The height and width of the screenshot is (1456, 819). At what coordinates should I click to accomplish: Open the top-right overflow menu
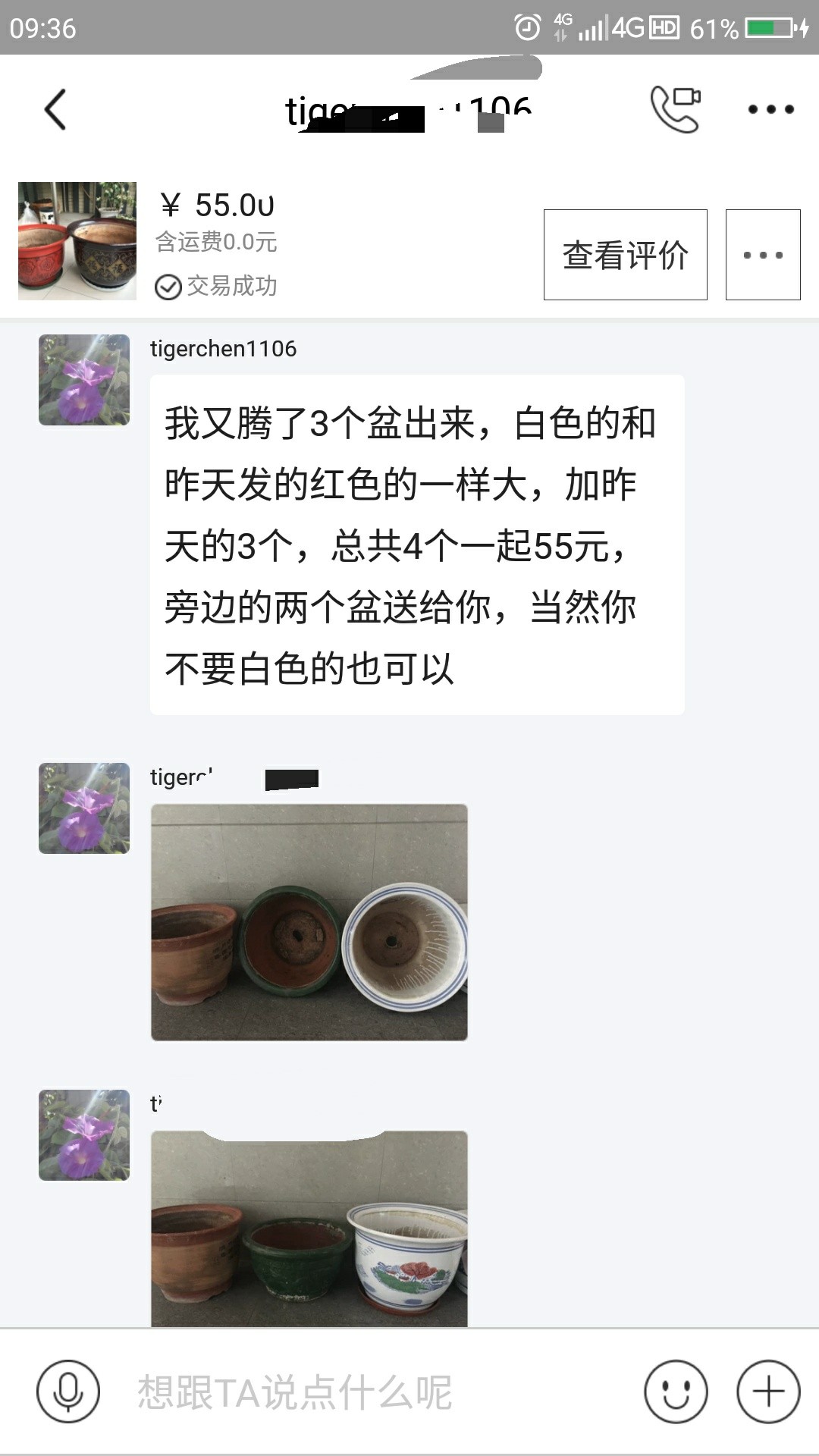pos(770,109)
